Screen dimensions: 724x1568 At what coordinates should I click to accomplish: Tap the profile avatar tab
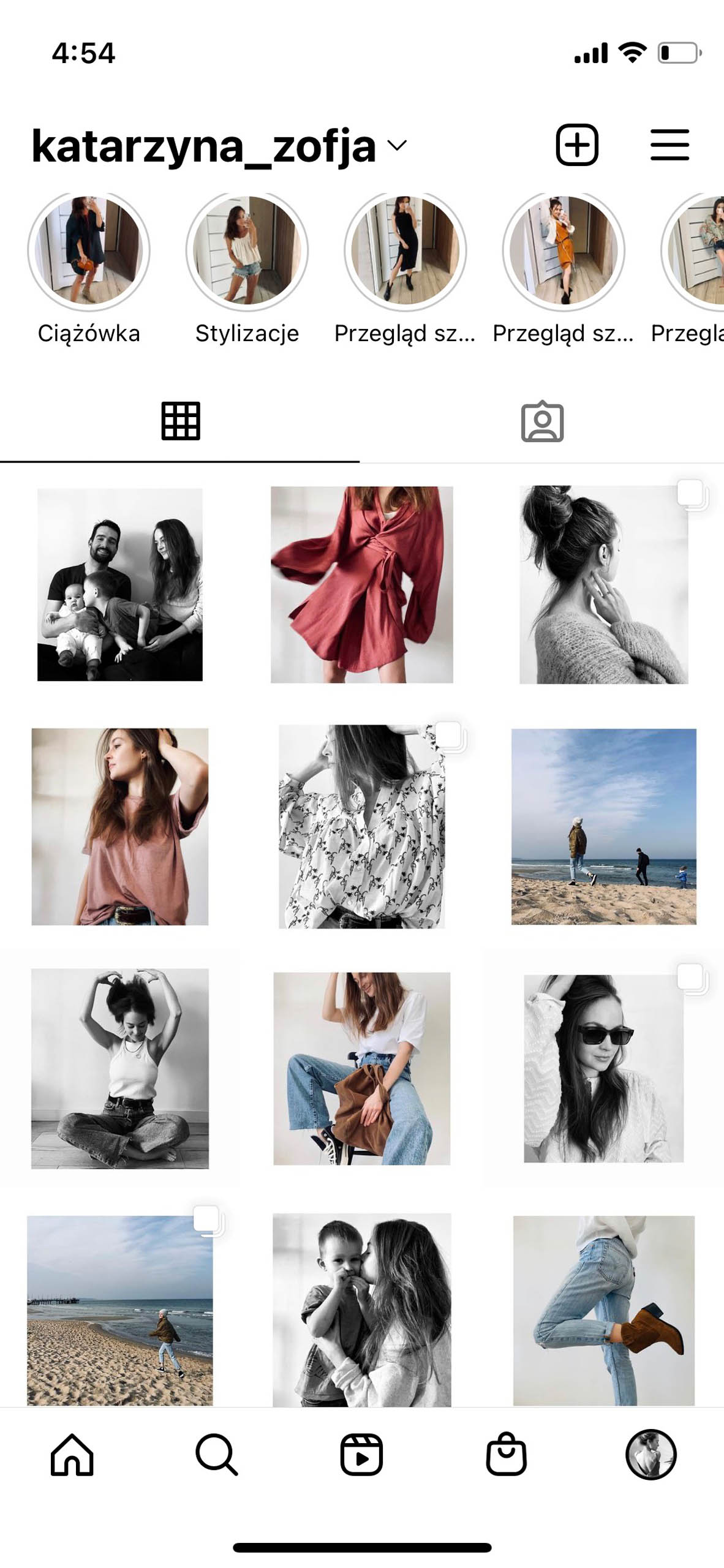point(651,1455)
